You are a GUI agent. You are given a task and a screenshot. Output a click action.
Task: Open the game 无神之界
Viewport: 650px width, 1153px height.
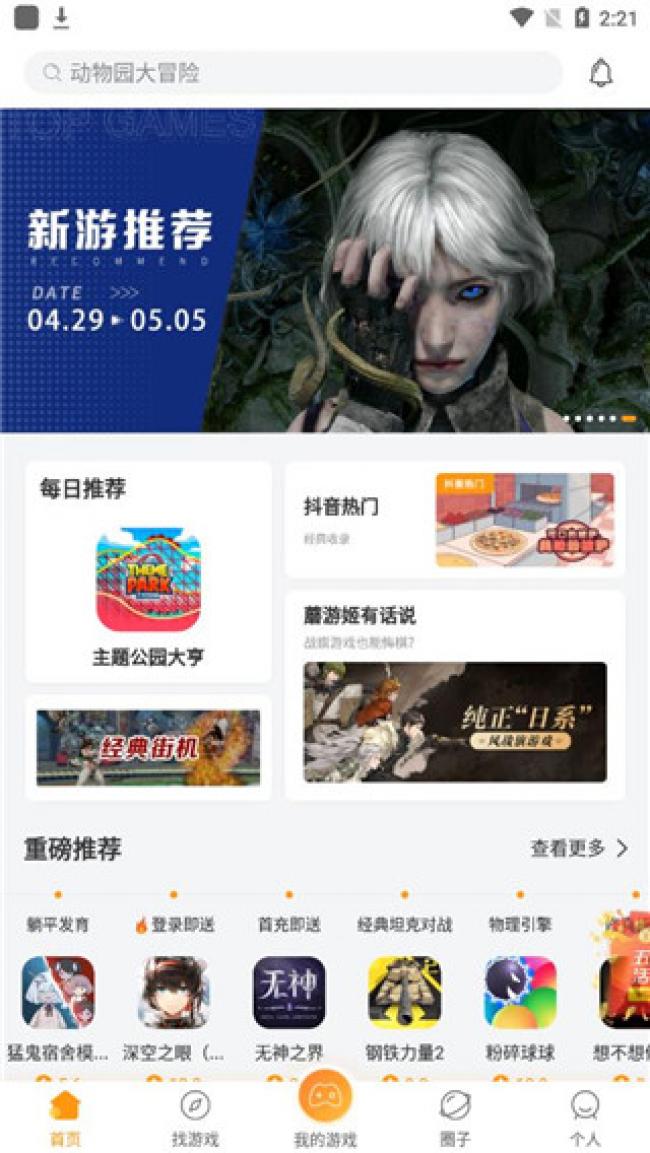tap(289, 993)
